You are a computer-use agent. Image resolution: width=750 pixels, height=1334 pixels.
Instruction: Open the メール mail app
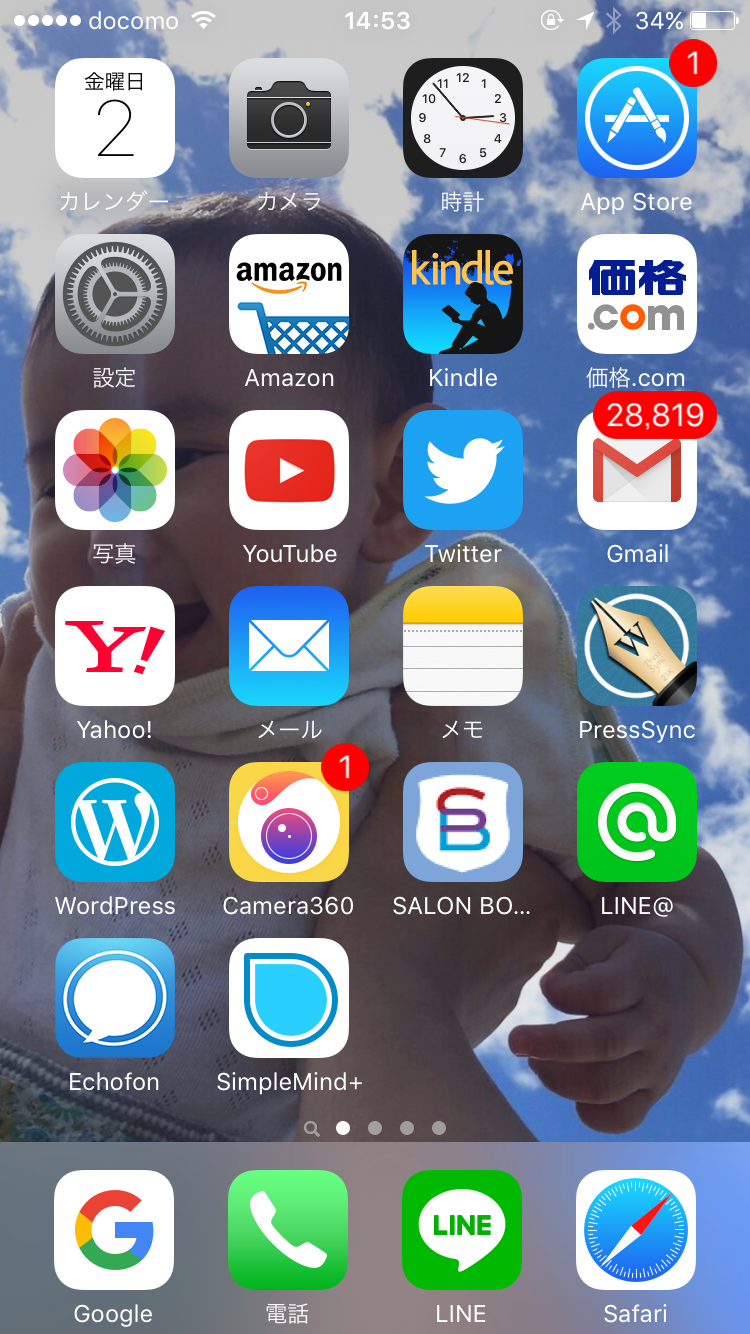pos(289,646)
